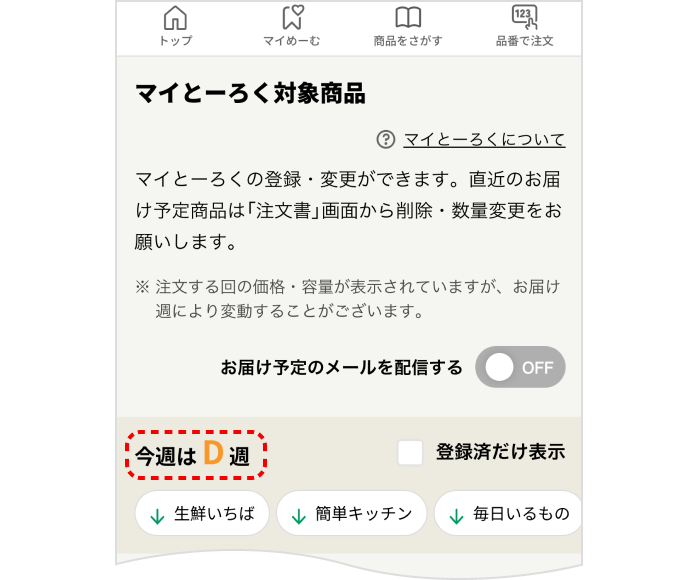Check the 登録済だけ表示 checkbox

[410, 453]
